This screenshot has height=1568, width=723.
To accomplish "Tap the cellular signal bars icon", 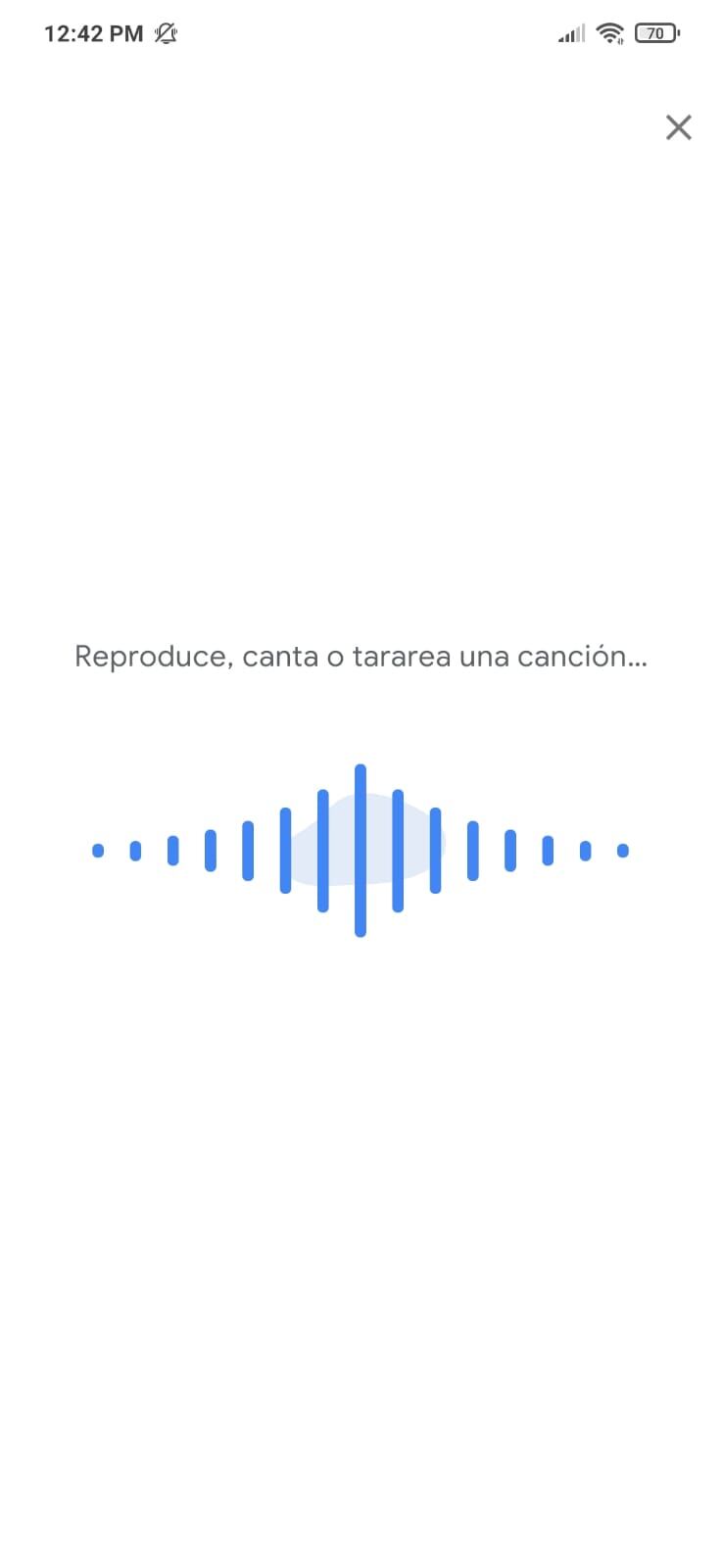I will click(x=570, y=32).
